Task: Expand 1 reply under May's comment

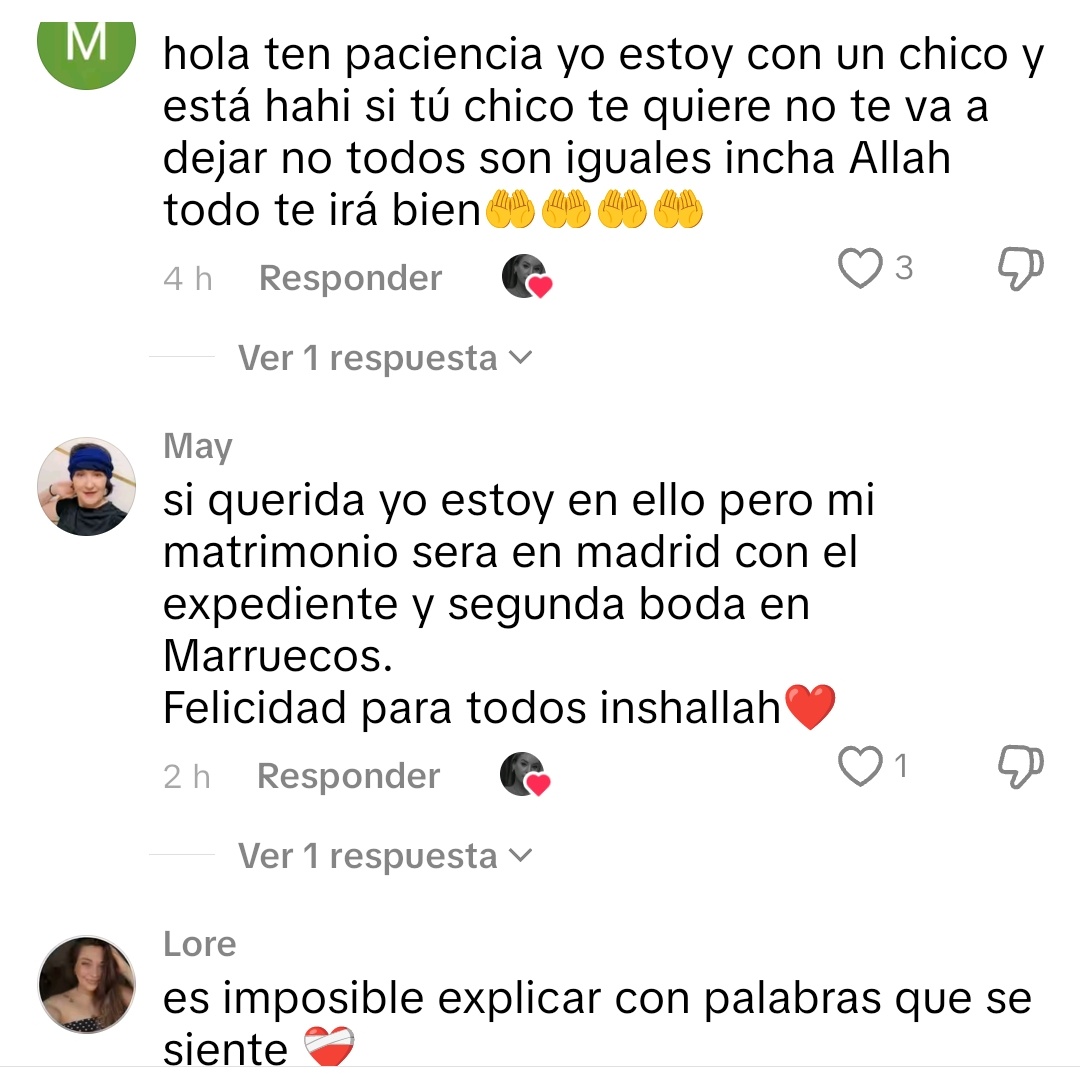Action: point(385,856)
